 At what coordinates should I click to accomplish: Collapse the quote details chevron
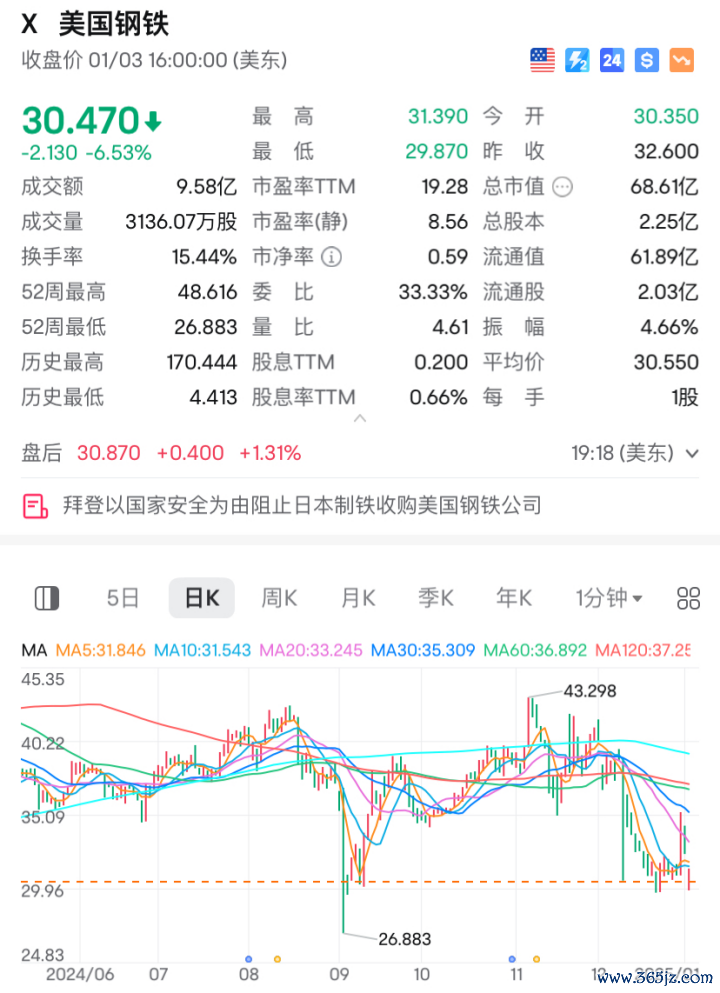tap(360, 418)
